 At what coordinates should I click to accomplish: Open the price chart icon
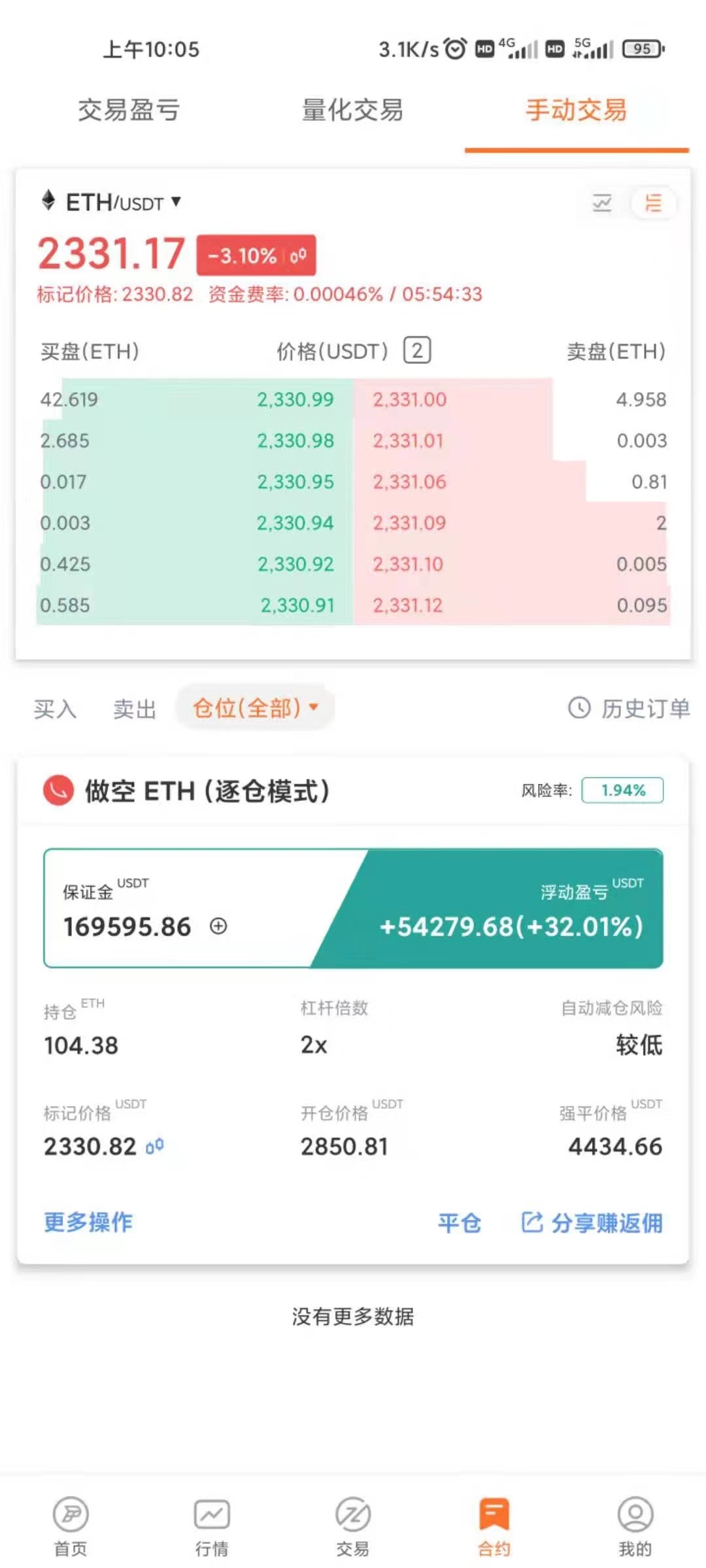(602, 203)
